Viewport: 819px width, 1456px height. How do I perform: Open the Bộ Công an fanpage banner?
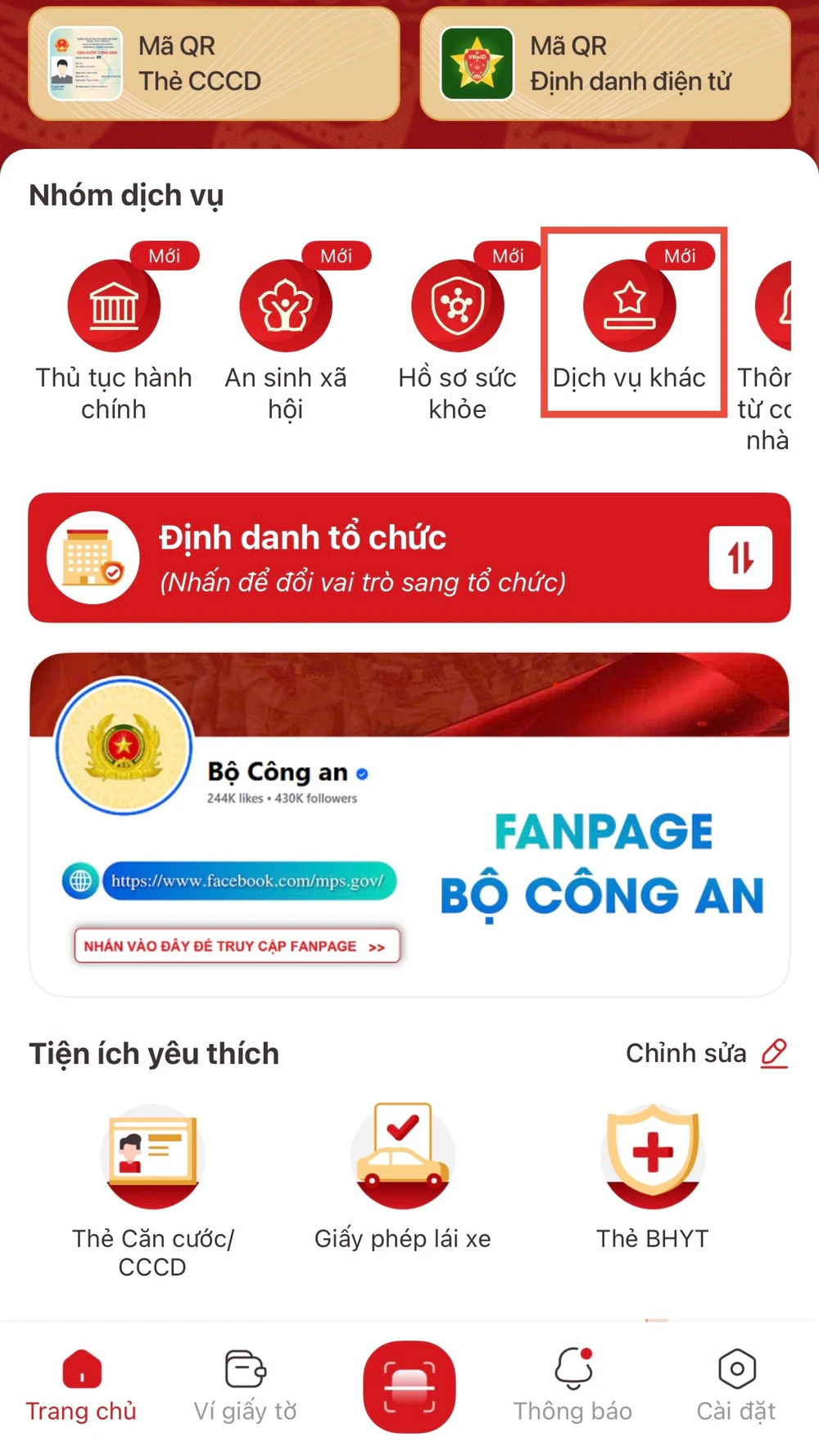[x=409, y=825]
